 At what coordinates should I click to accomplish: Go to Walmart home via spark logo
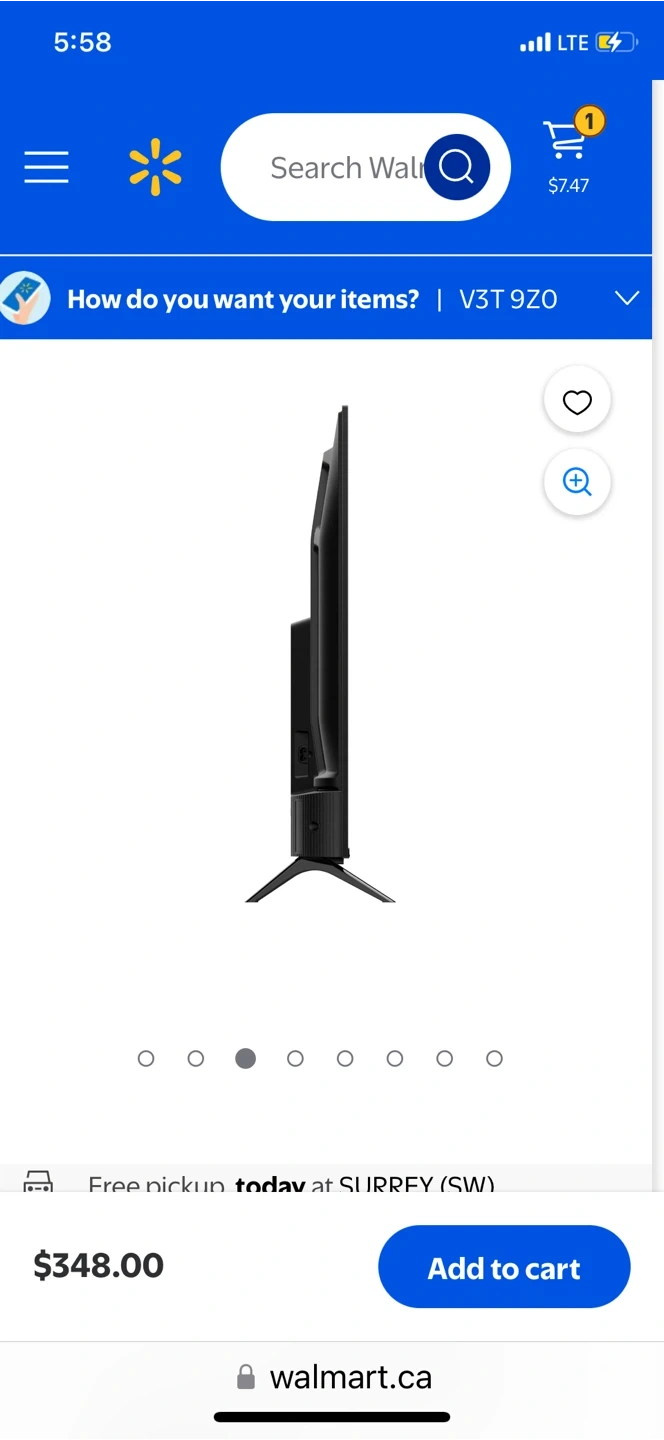tap(155, 167)
